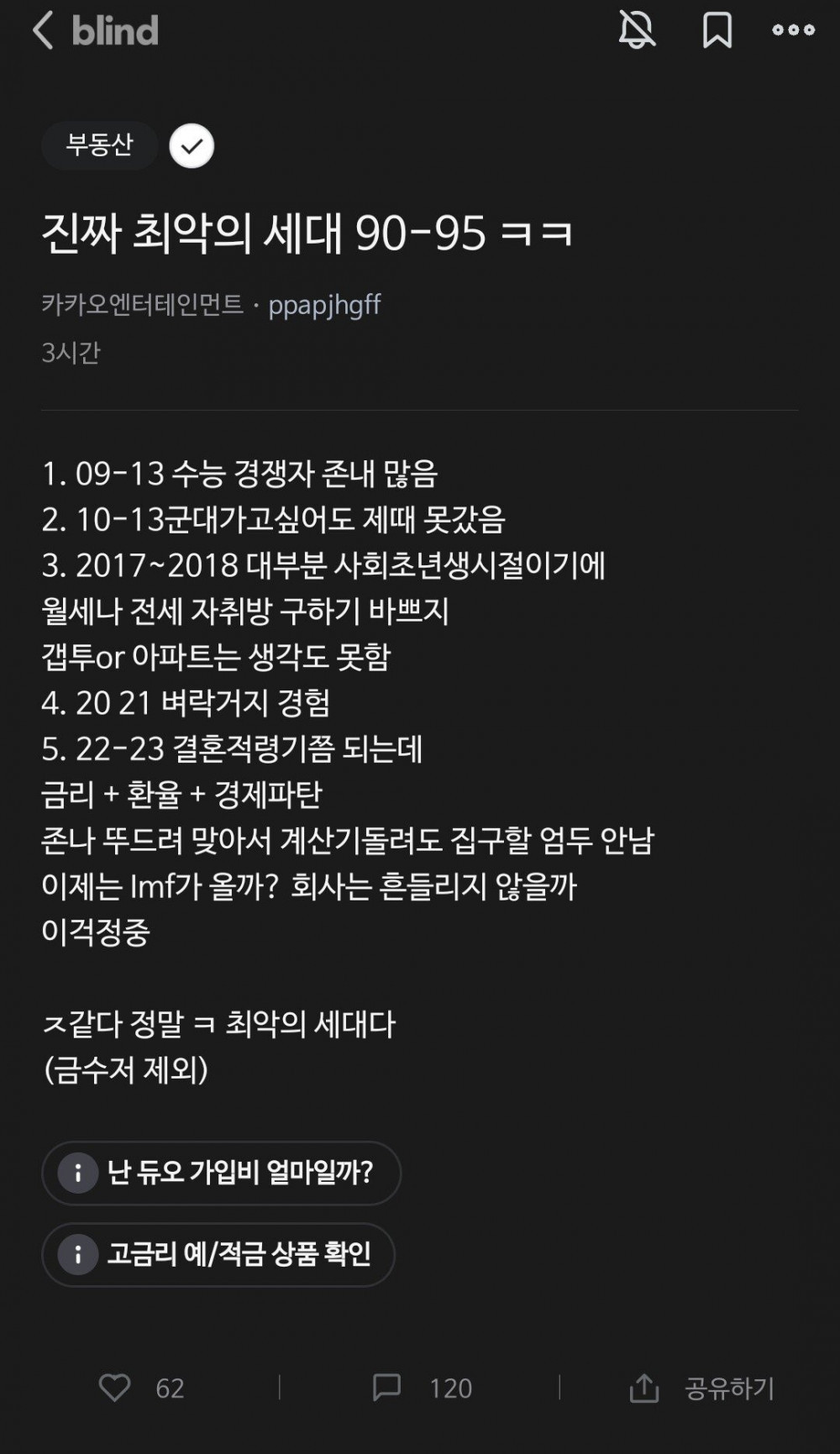Open the 120 comments

click(x=422, y=1388)
